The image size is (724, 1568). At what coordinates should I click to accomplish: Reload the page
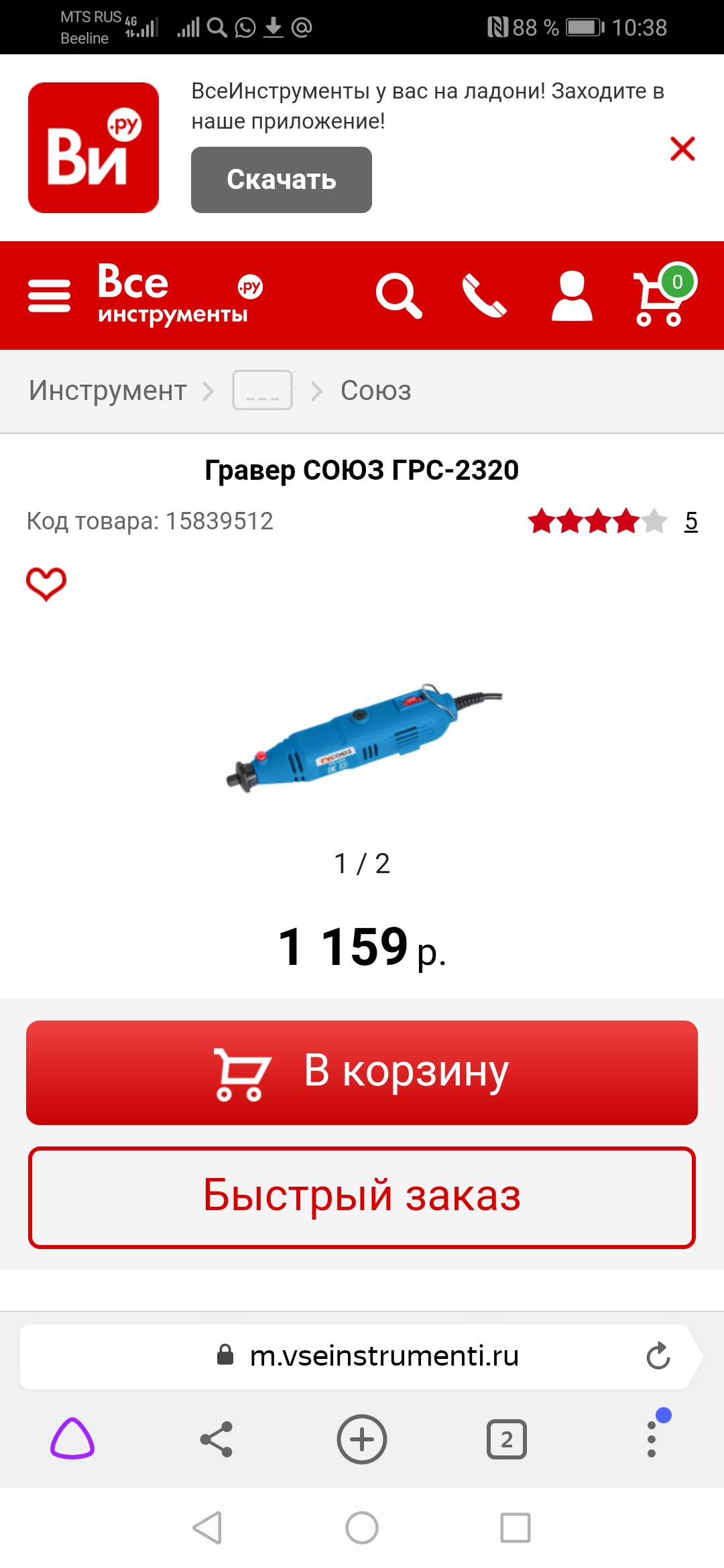tap(658, 1356)
